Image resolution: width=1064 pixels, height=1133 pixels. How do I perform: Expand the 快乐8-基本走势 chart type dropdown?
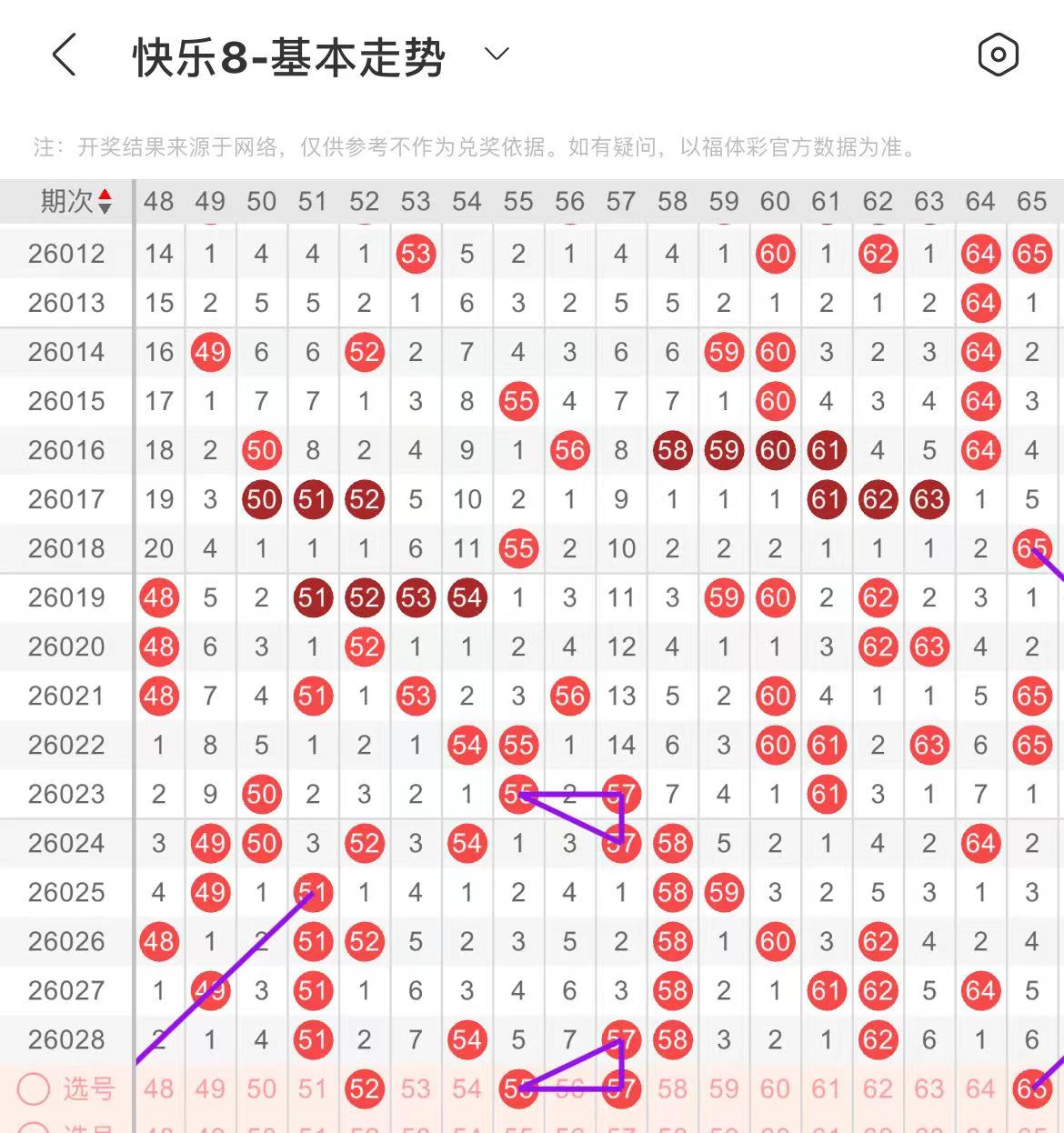coord(497,55)
